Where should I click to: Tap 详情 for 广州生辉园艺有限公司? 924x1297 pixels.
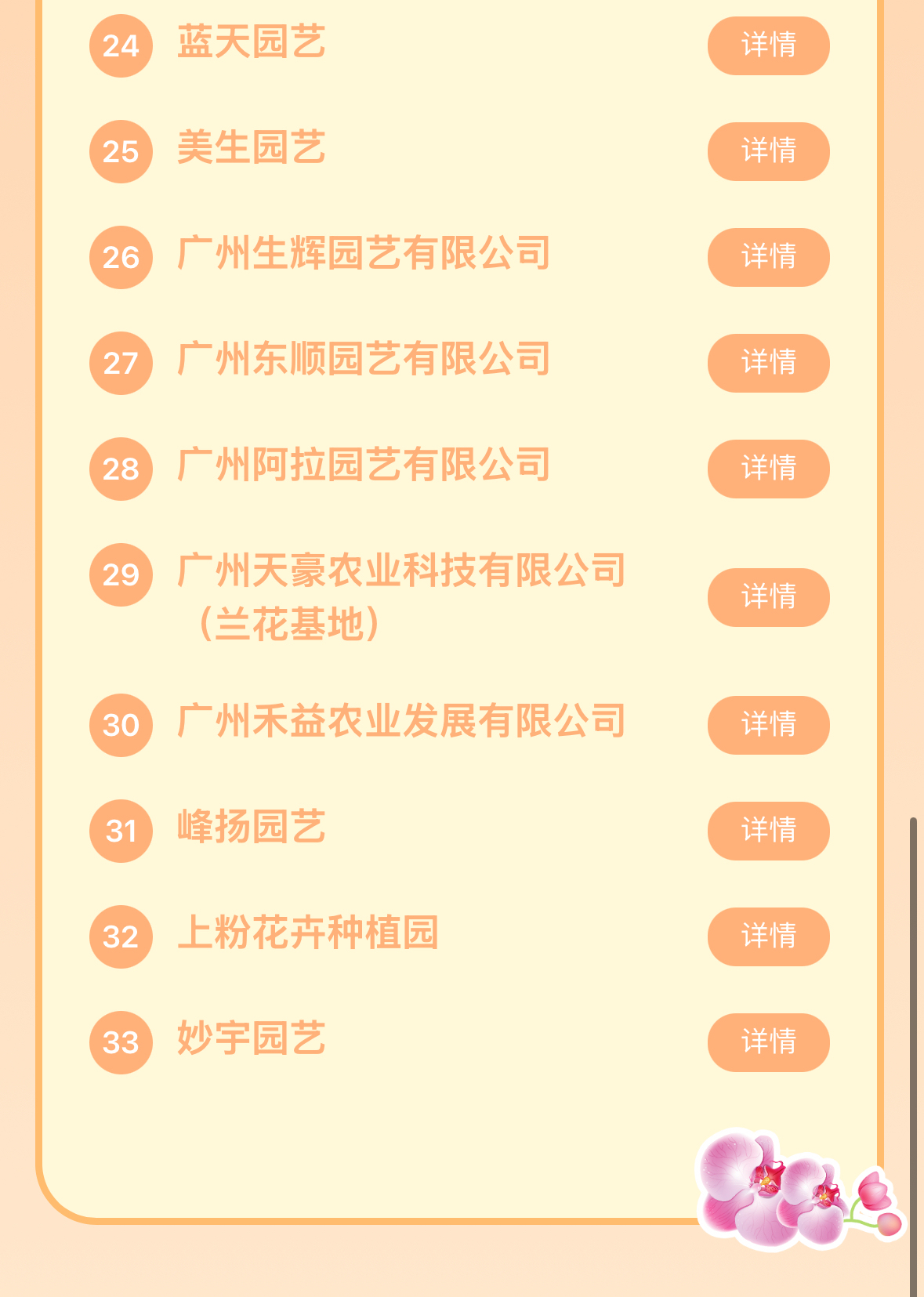tap(768, 257)
